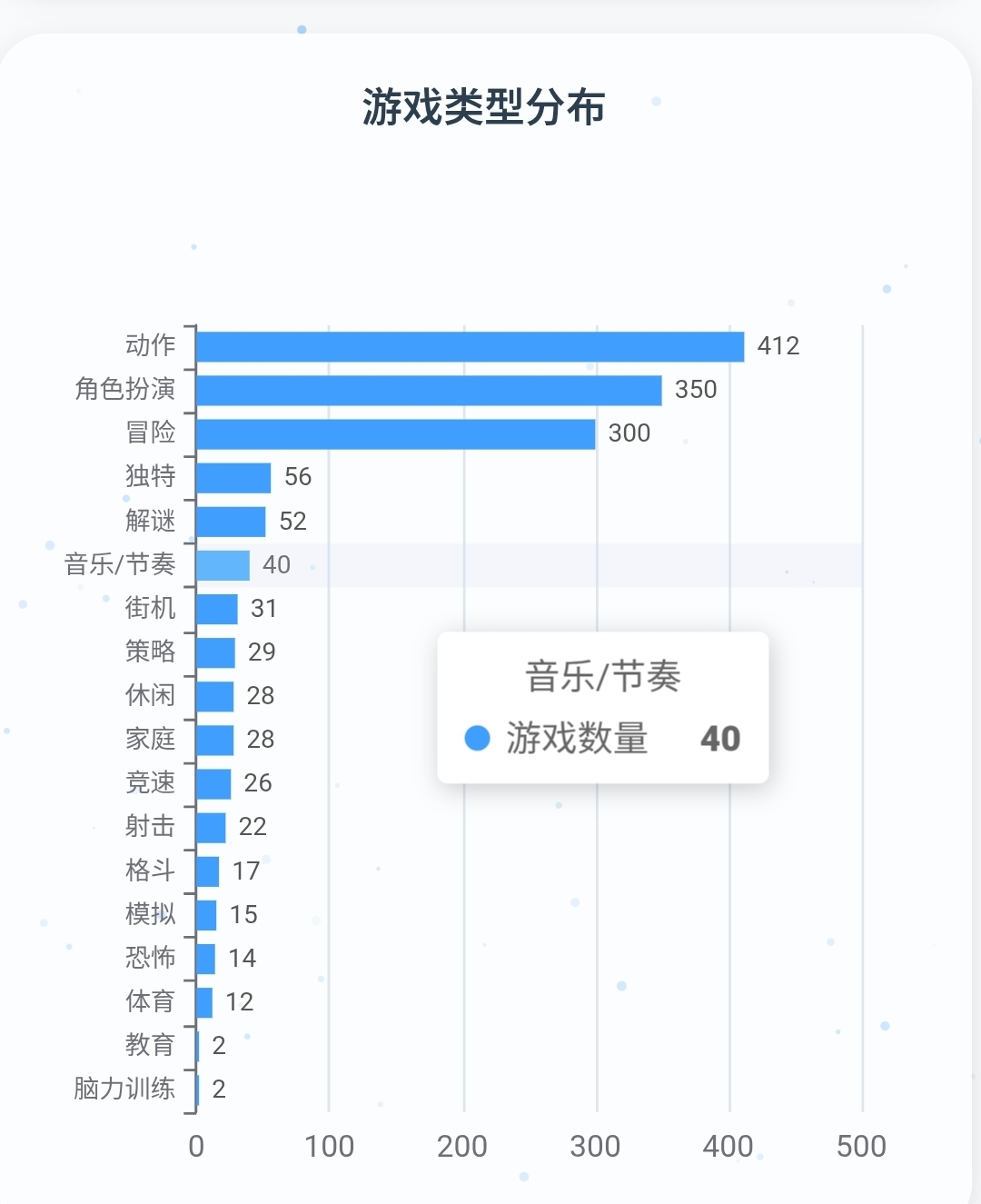Select the 策略 bar with value 29
Image resolution: width=981 pixels, height=1204 pixels.
coord(215,652)
